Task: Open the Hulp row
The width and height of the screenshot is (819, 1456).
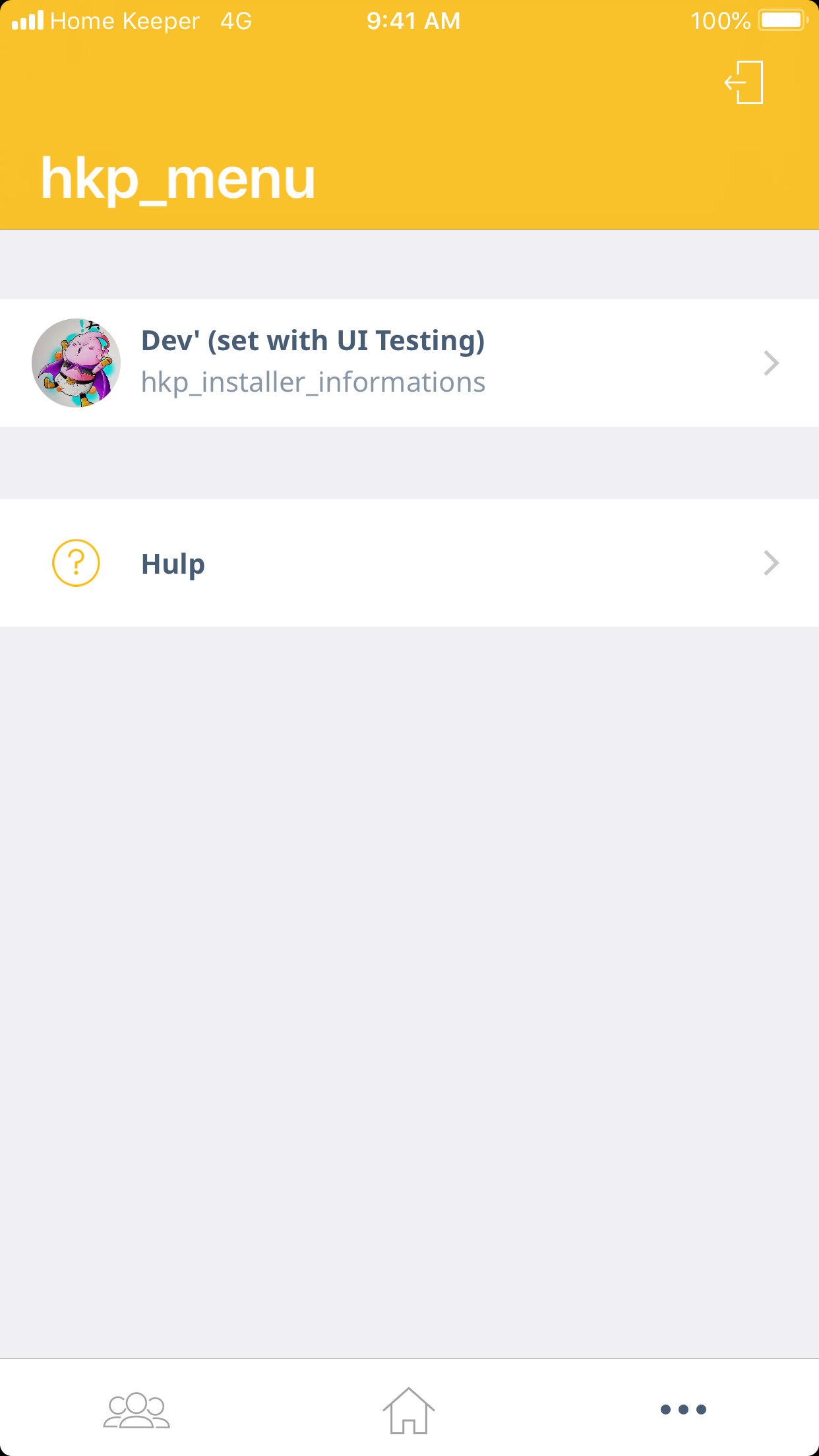Action: (409, 563)
